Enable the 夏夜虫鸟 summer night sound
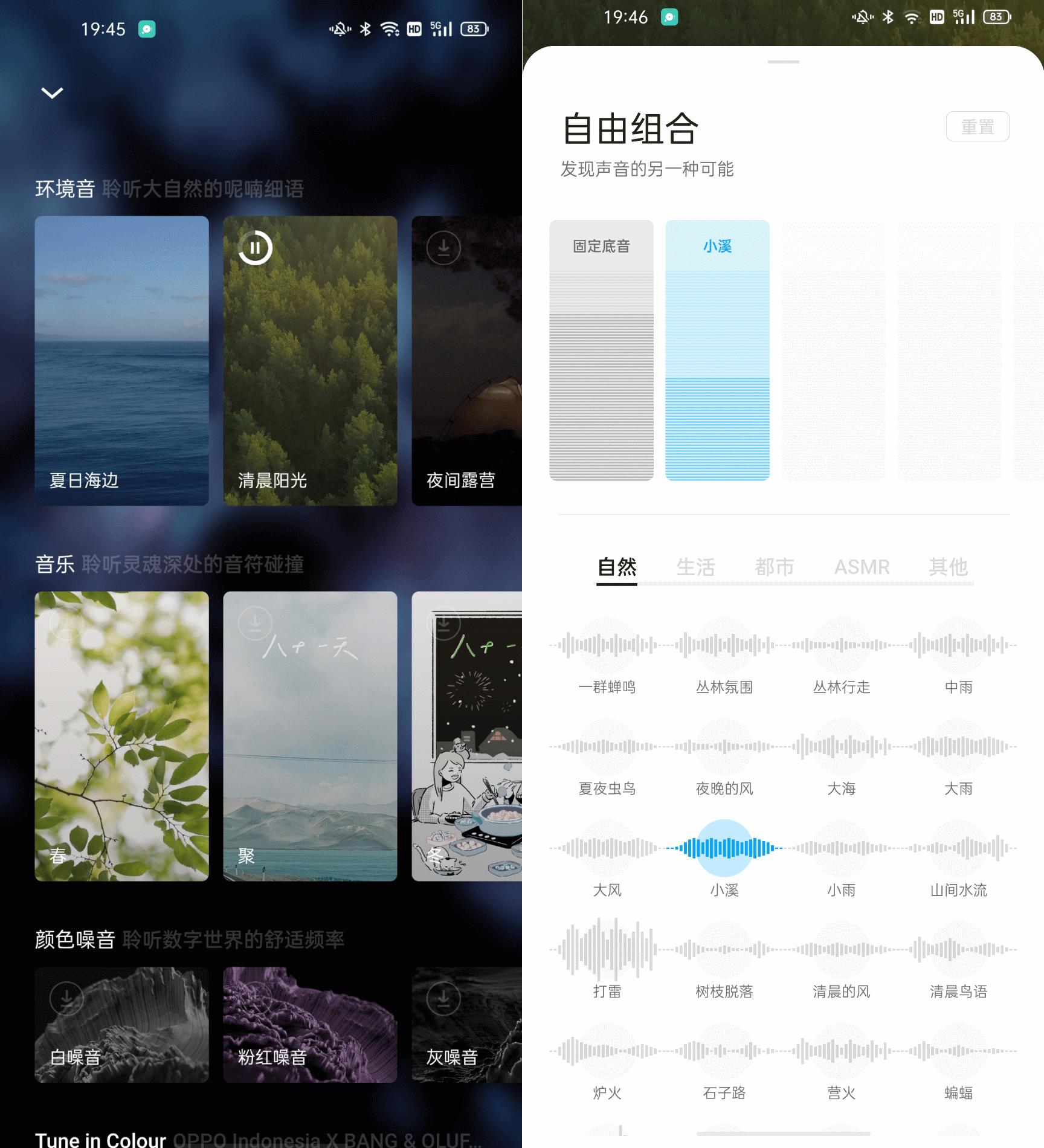 point(608,747)
